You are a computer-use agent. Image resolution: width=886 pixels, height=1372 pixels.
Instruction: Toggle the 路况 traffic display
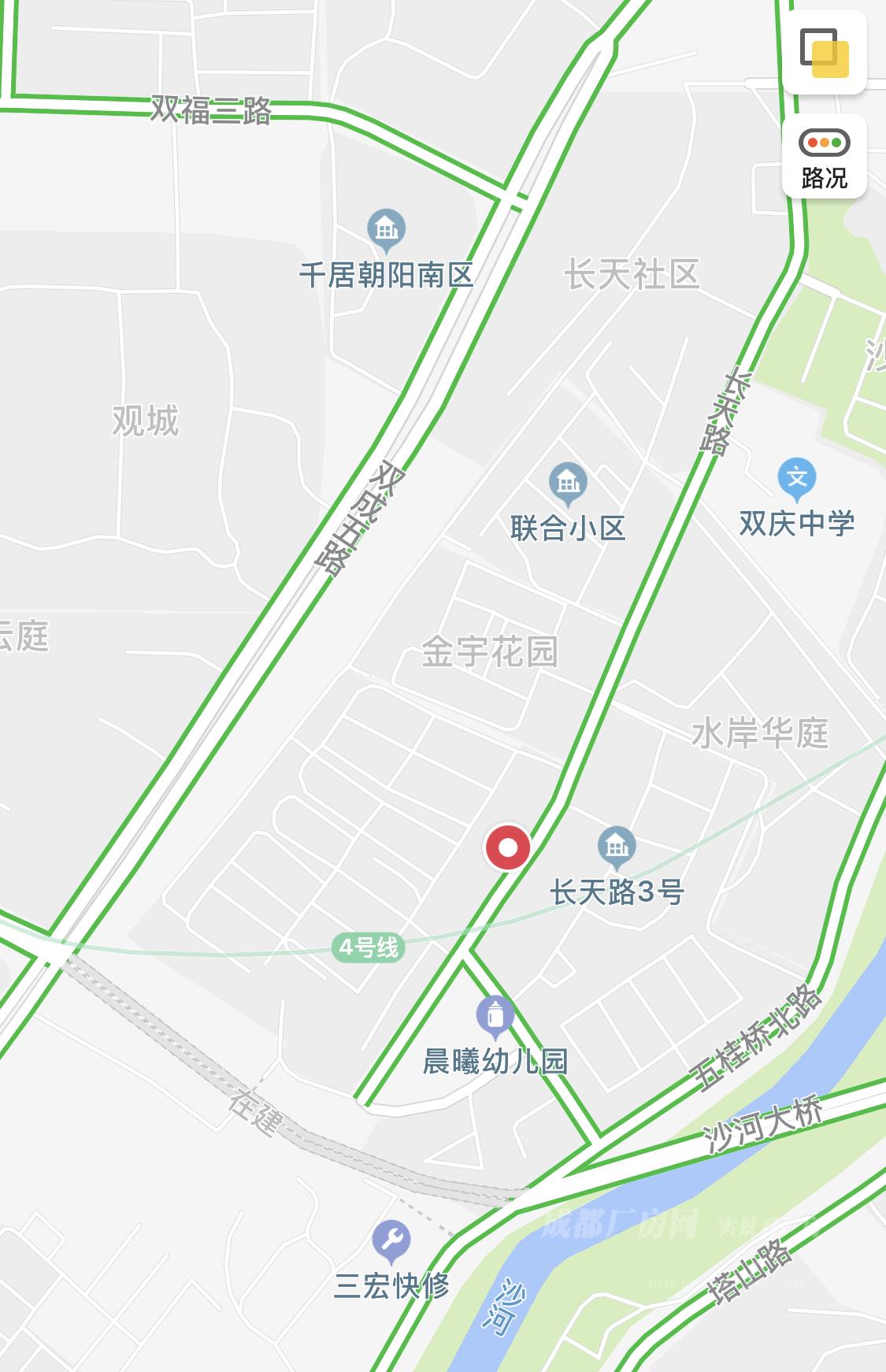point(825,156)
